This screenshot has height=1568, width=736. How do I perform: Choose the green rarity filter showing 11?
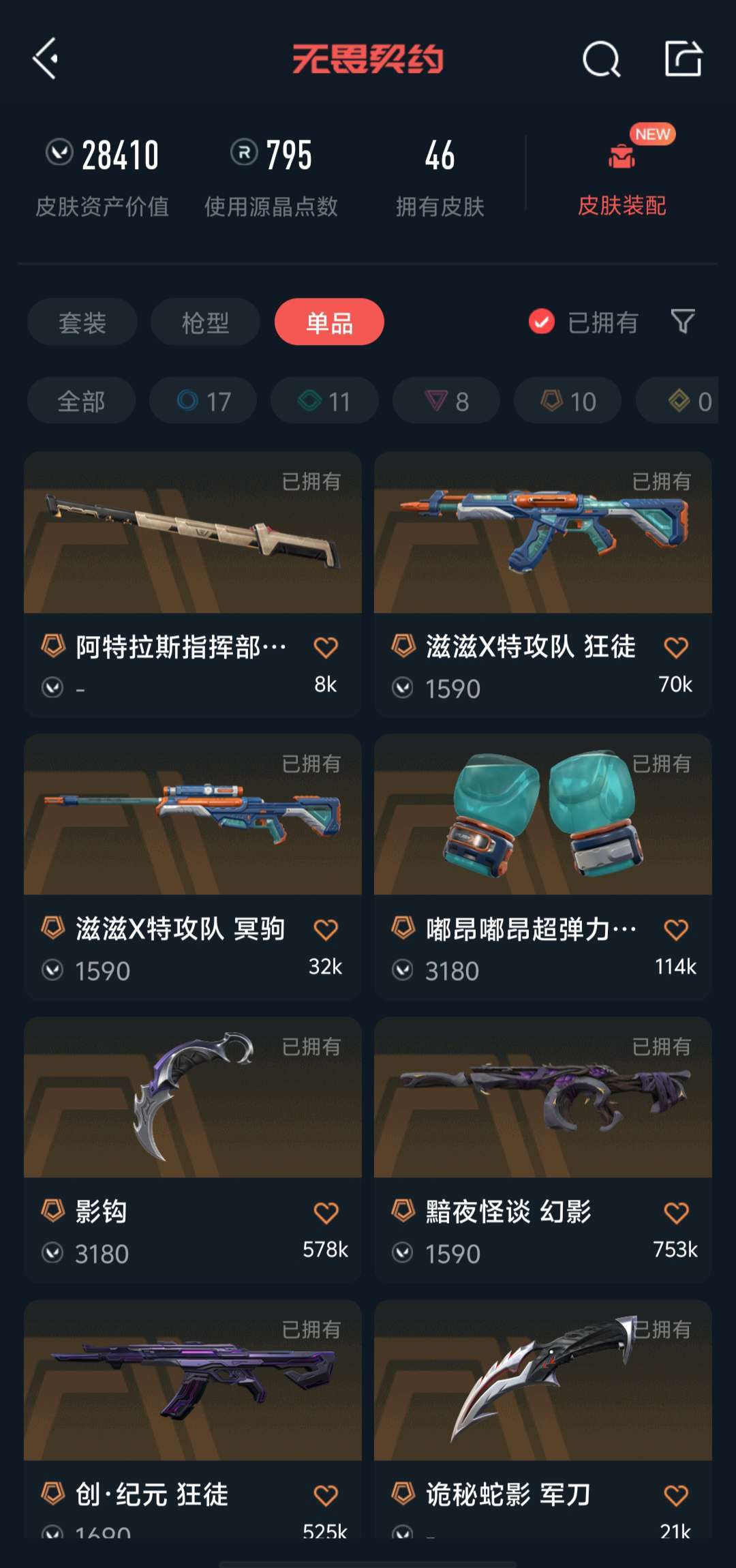click(x=323, y=401)
